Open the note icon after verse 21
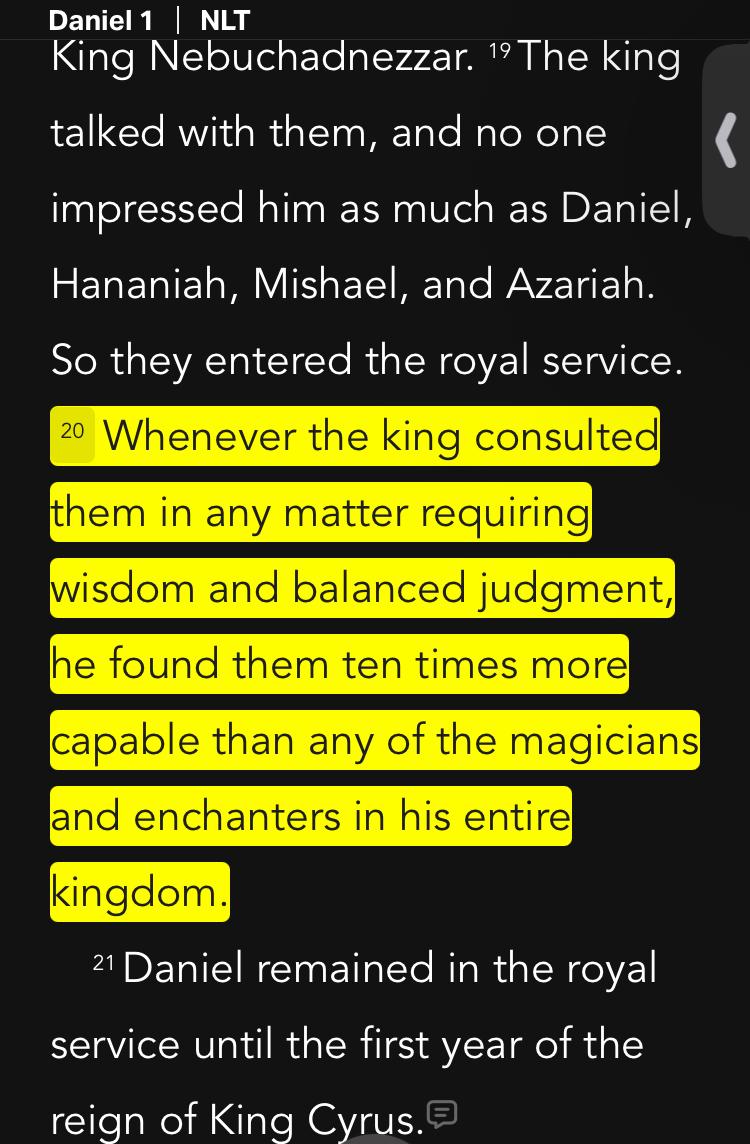The width and height of the screenshot is (750, 1144). pyautogui.click(x=441, y=1113)
